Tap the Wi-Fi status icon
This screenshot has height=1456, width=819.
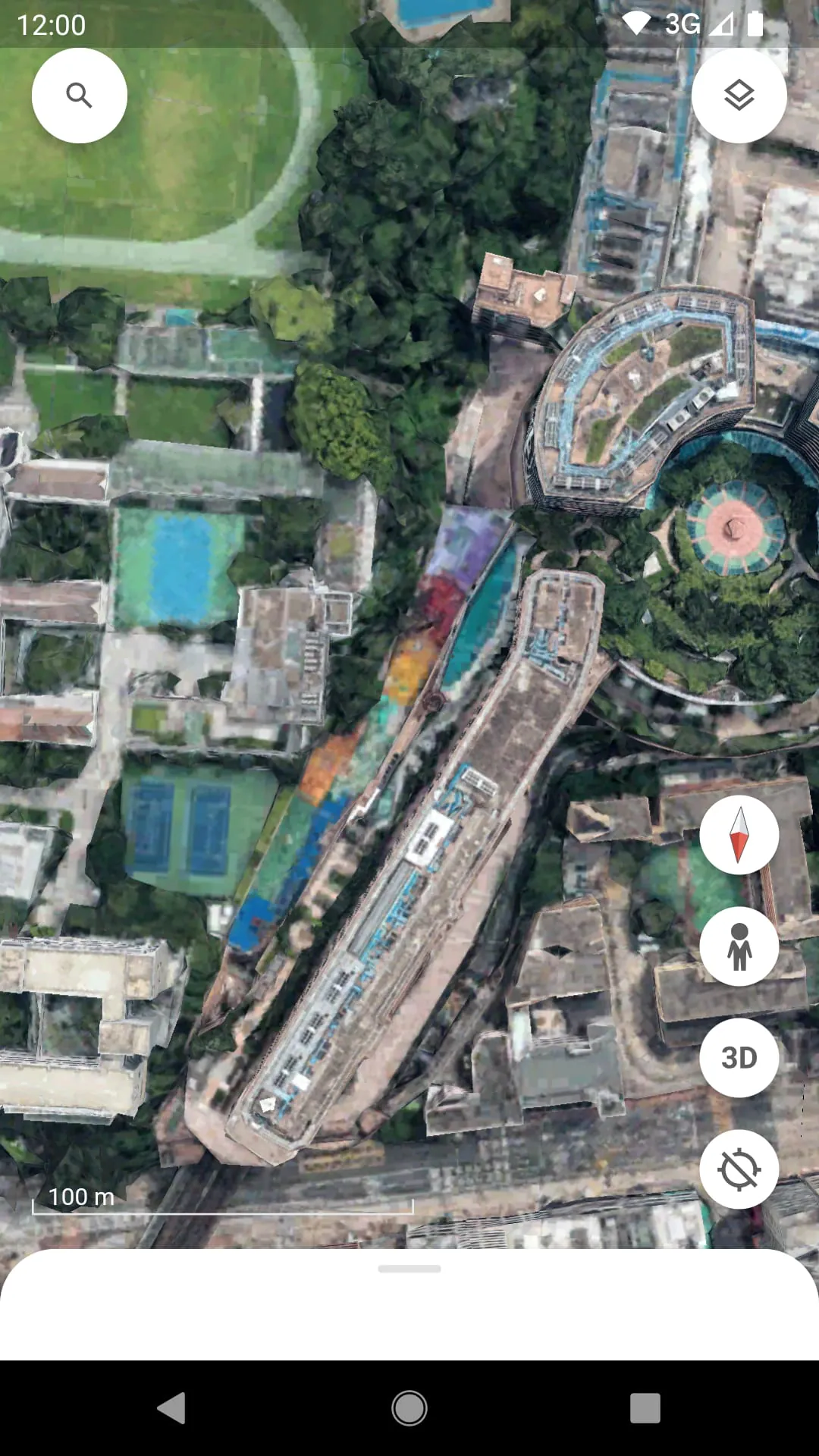[x=637, y=23]
